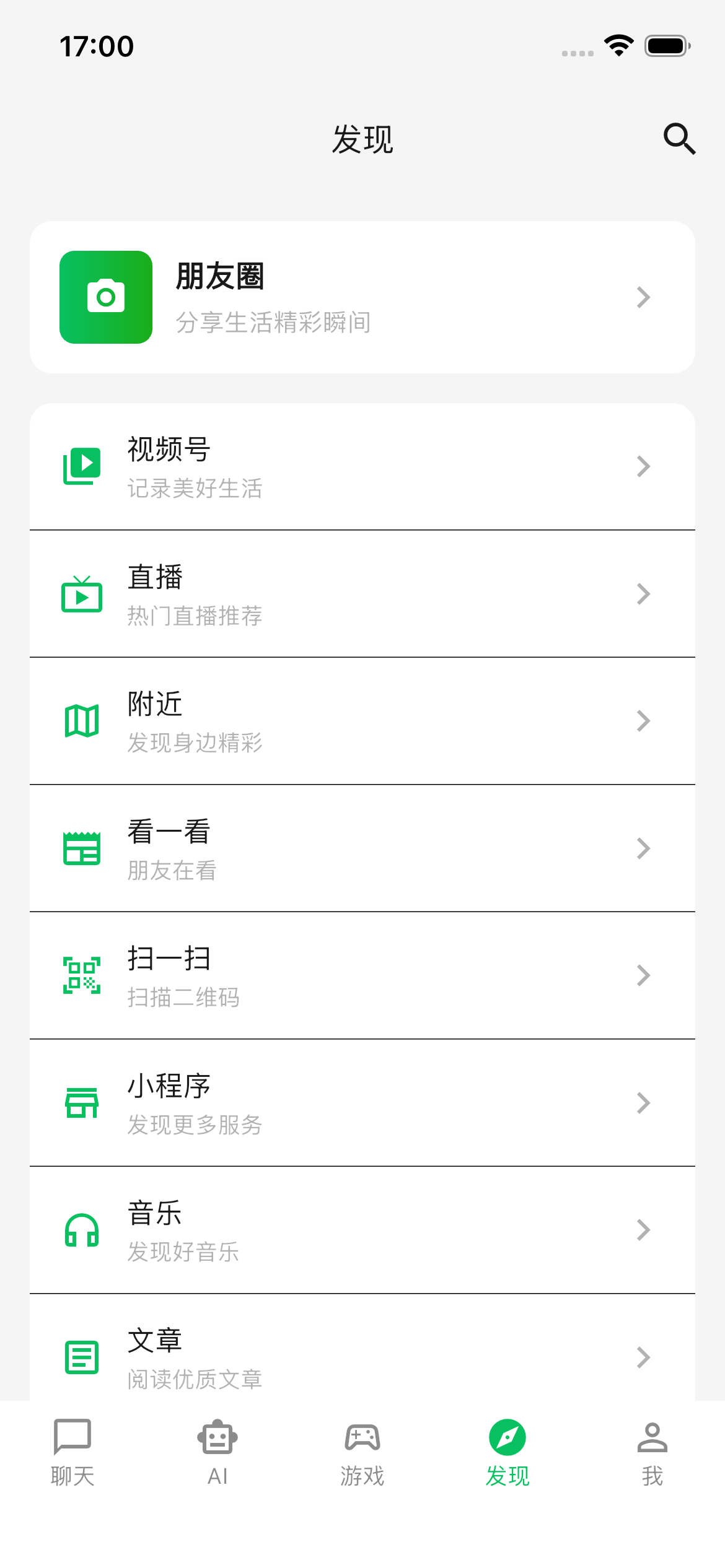
Task: Tap the 音乐 headphones icon
Action: click(x=82, y=1230)
